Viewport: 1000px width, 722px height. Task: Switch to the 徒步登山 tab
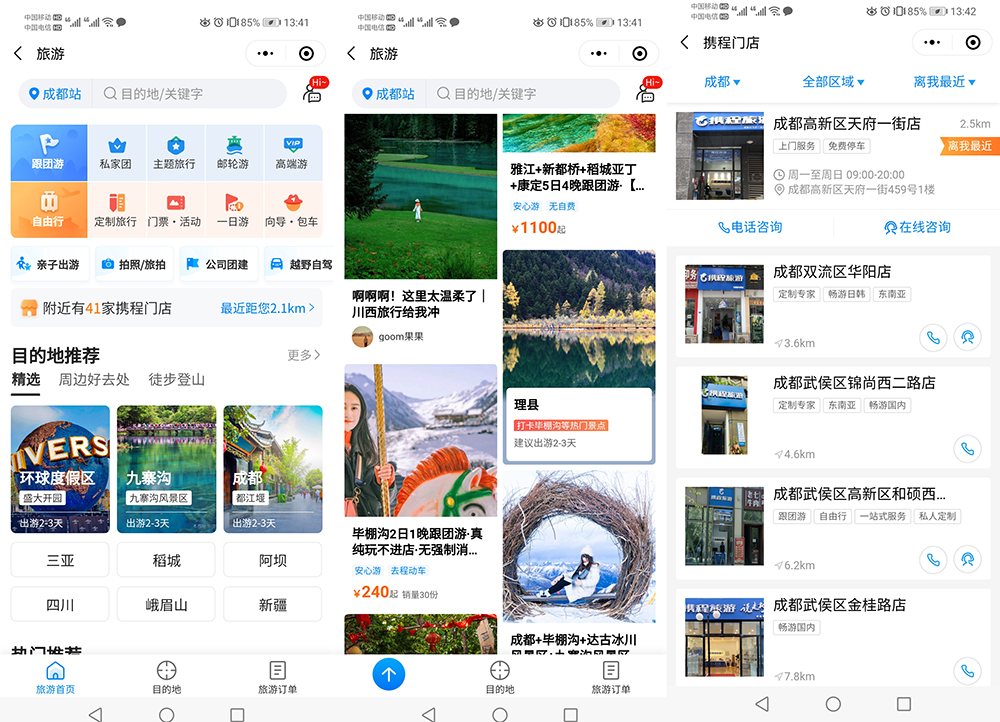[177, 380]
